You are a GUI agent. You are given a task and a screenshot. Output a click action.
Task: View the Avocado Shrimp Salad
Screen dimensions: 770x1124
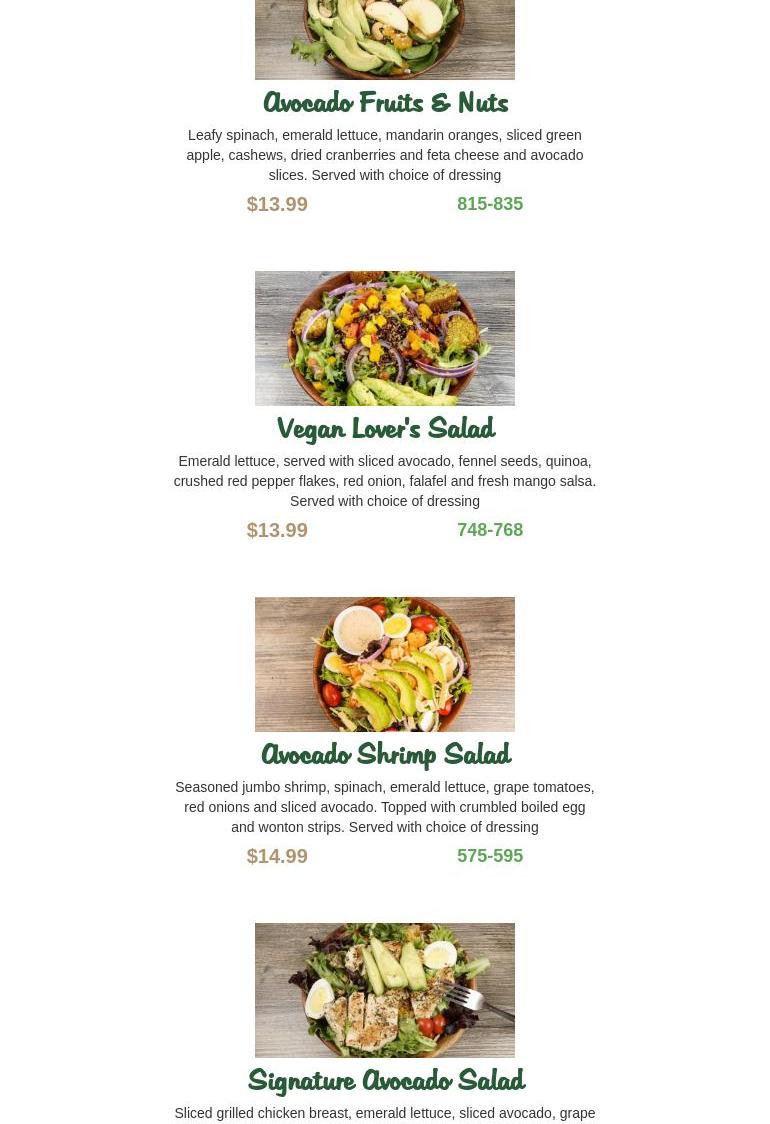[385, 754]
